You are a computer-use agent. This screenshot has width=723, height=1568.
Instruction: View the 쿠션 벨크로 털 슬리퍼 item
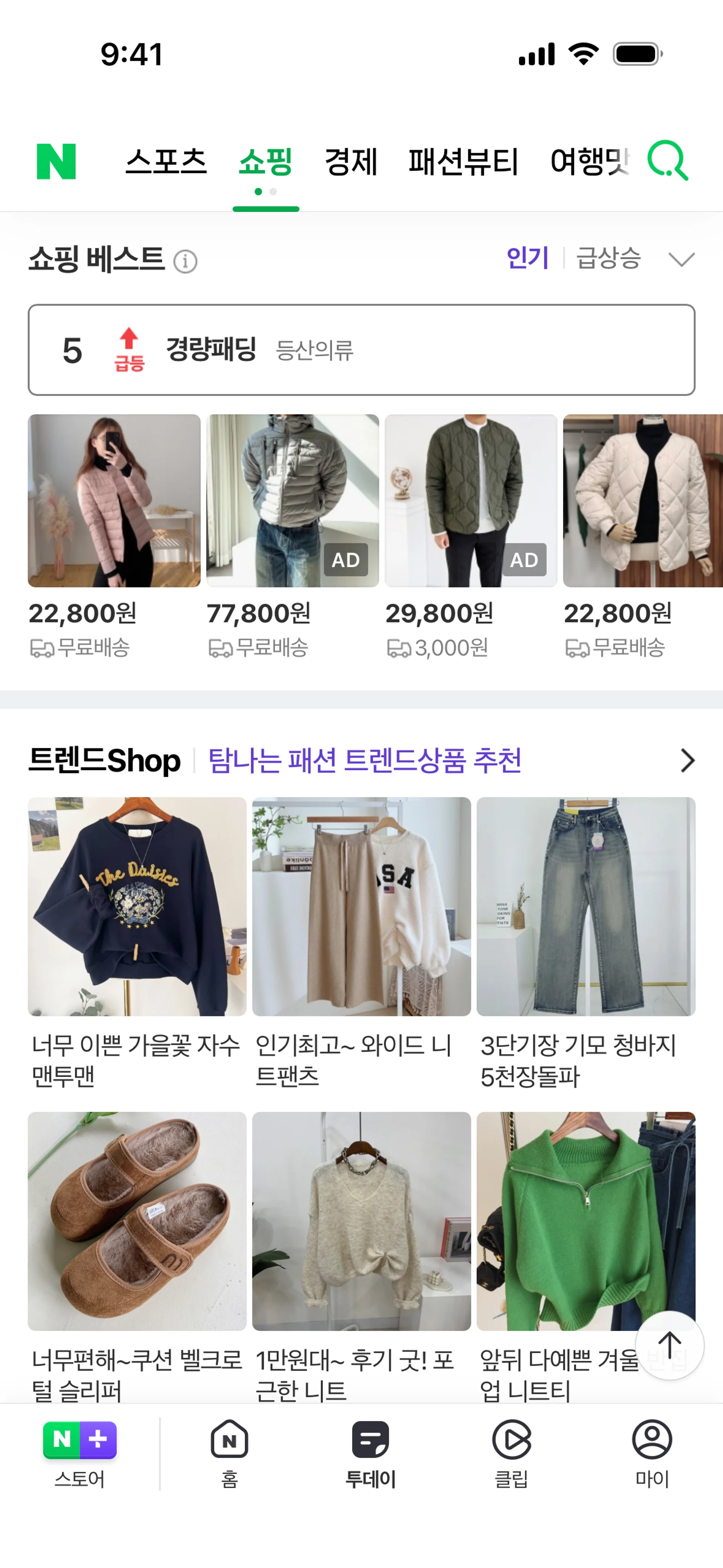click(x=137, y=1221)
